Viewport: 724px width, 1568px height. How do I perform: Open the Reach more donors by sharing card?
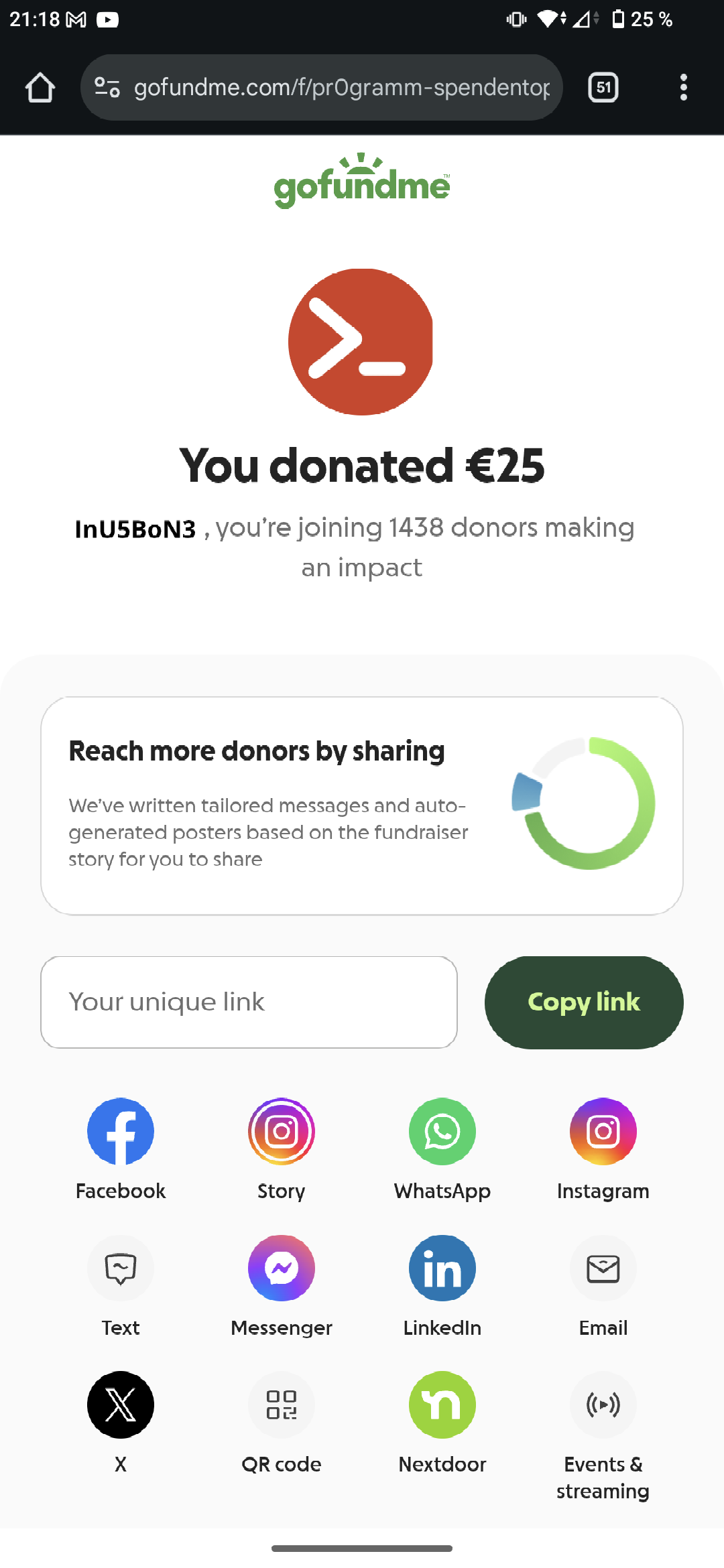click(x=362, y=805)
